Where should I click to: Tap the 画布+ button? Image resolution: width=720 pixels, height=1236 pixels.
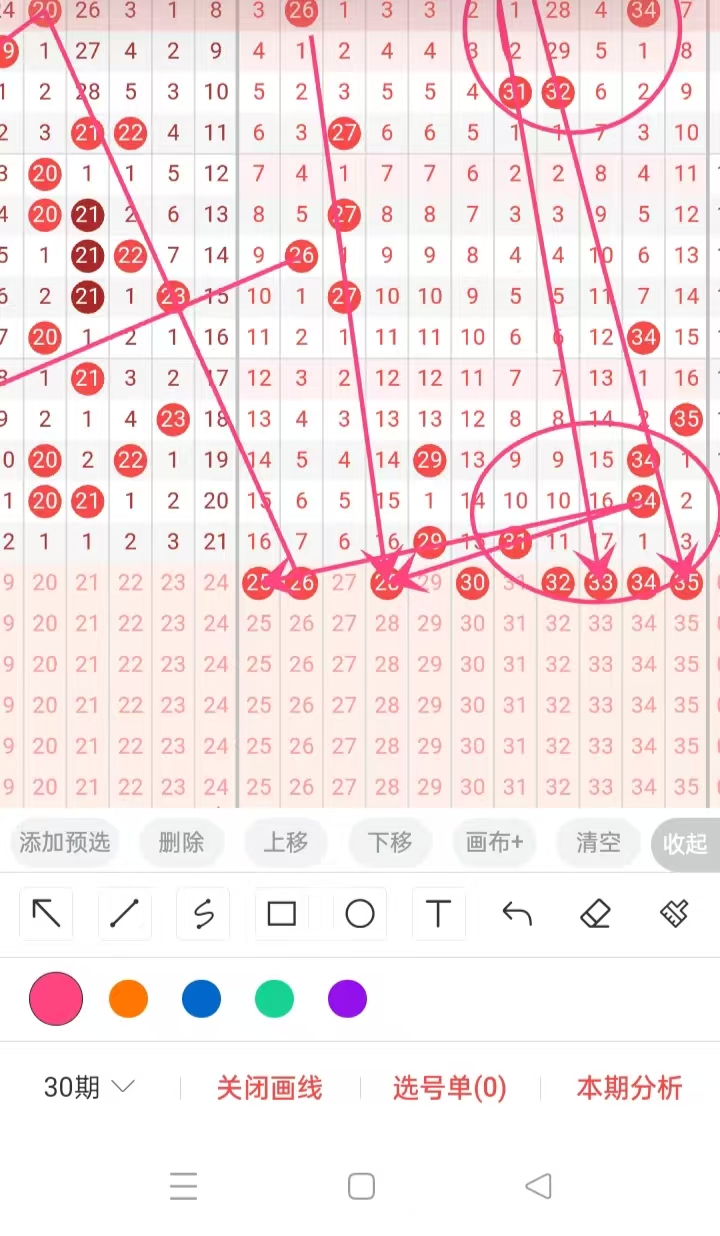494,843
